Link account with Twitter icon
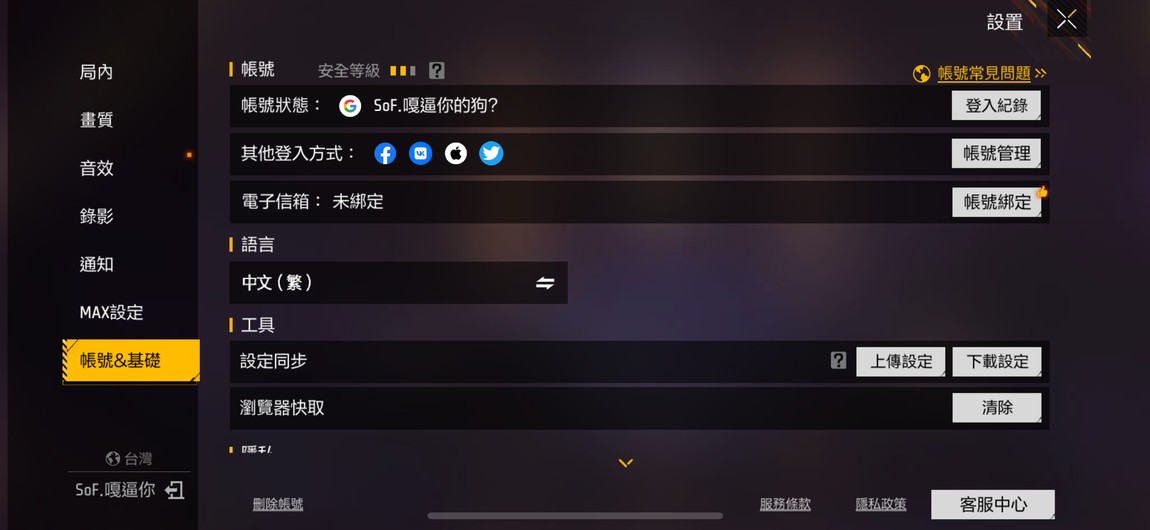 pos(490,153)
